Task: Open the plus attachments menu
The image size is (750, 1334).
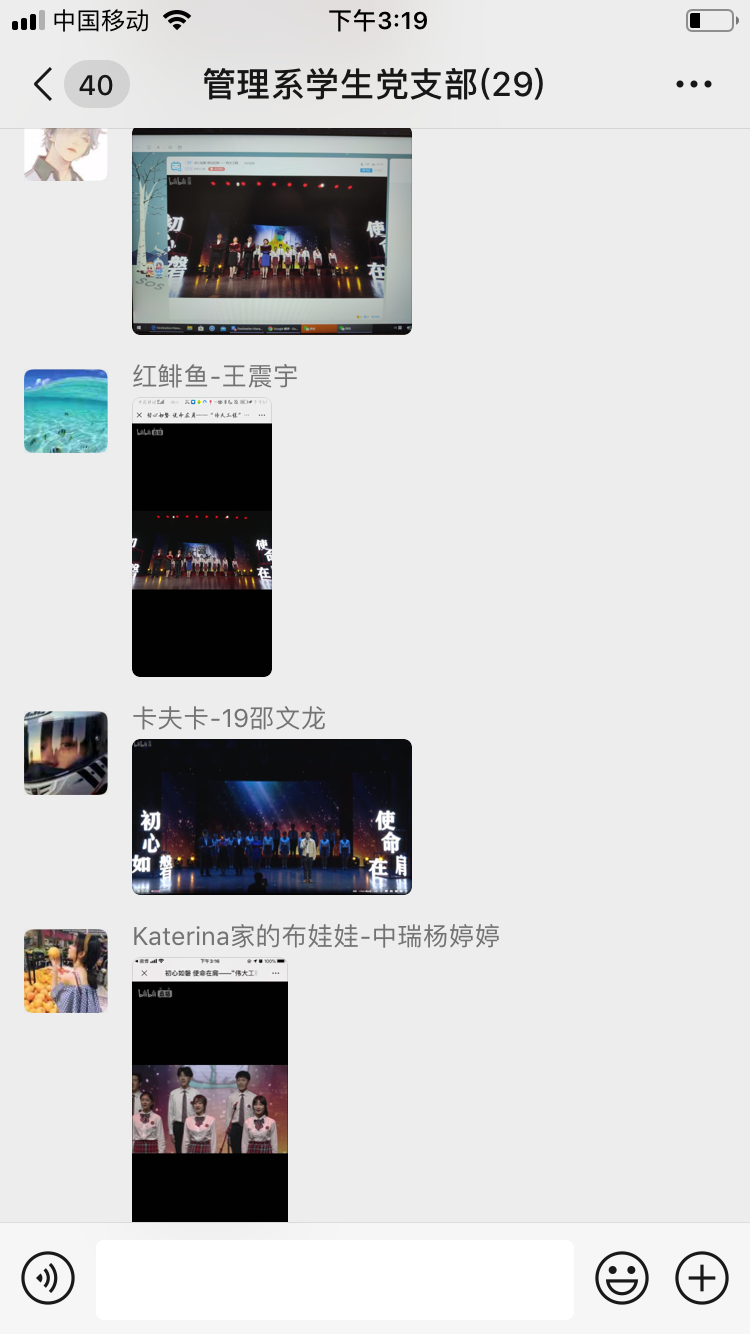Action: (x=702, y=1278)
